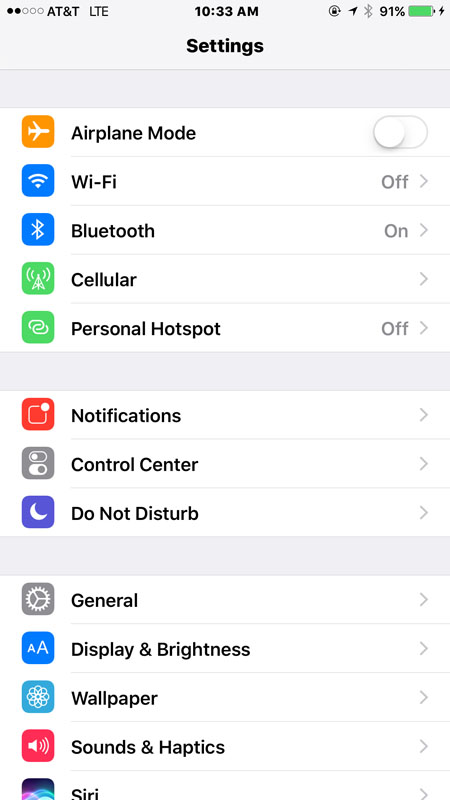Open Wi-Fi settings
Screen dimensions: 450x800
coord(225,181)
